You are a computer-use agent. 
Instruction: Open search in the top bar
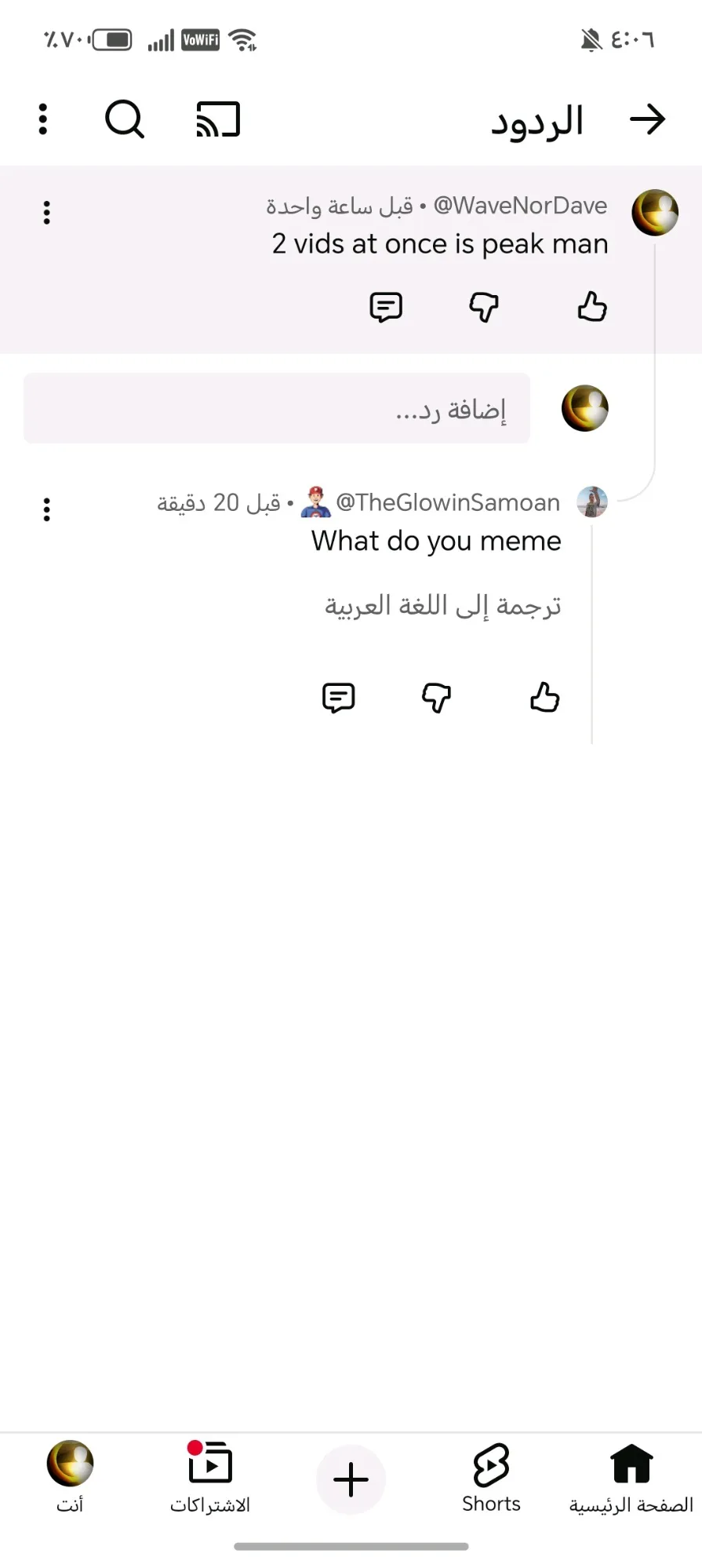coord(124,119)
